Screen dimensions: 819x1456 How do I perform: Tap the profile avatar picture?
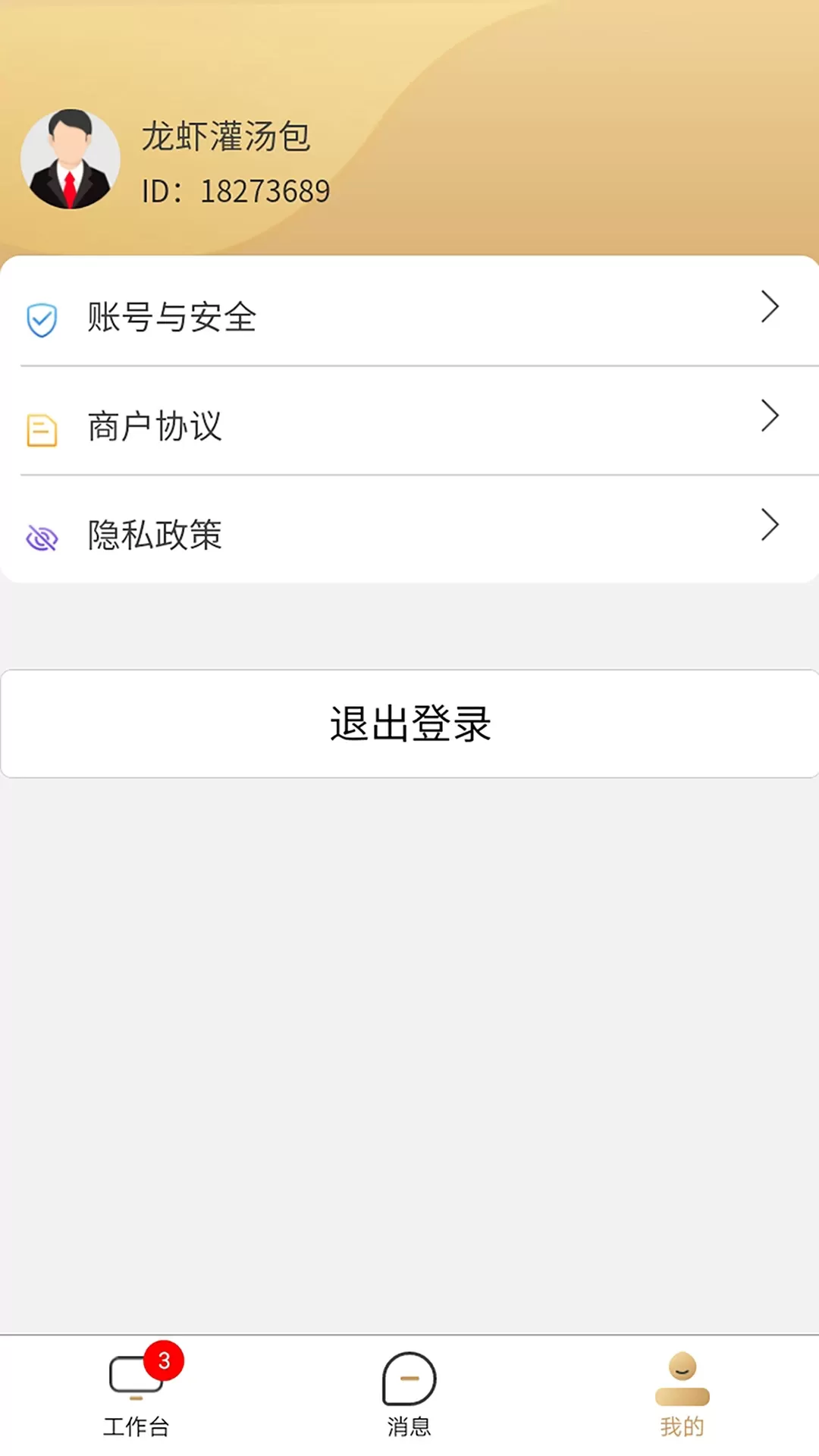click(71, 158)
